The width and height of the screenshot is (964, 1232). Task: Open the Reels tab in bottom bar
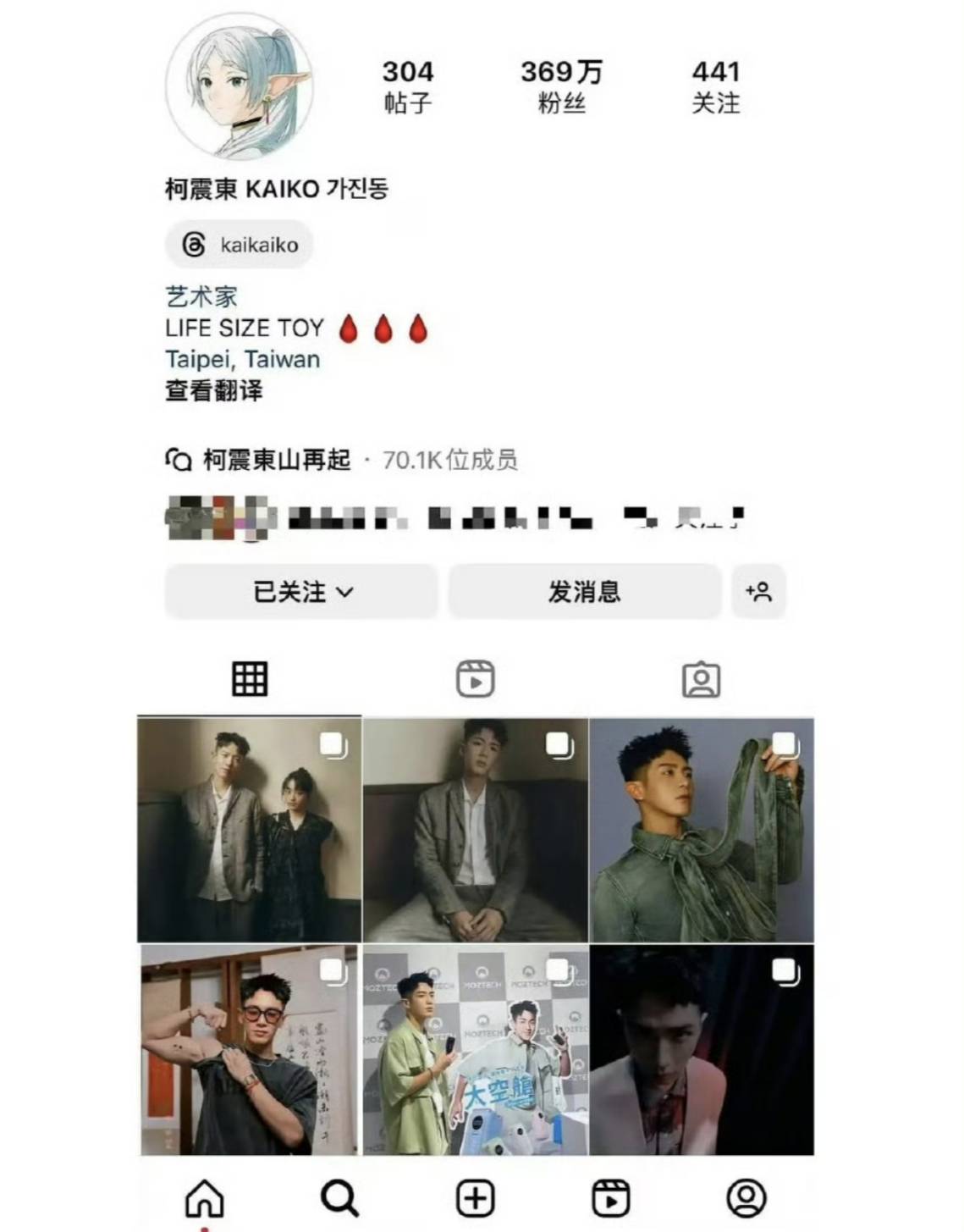coord(611,1198)
